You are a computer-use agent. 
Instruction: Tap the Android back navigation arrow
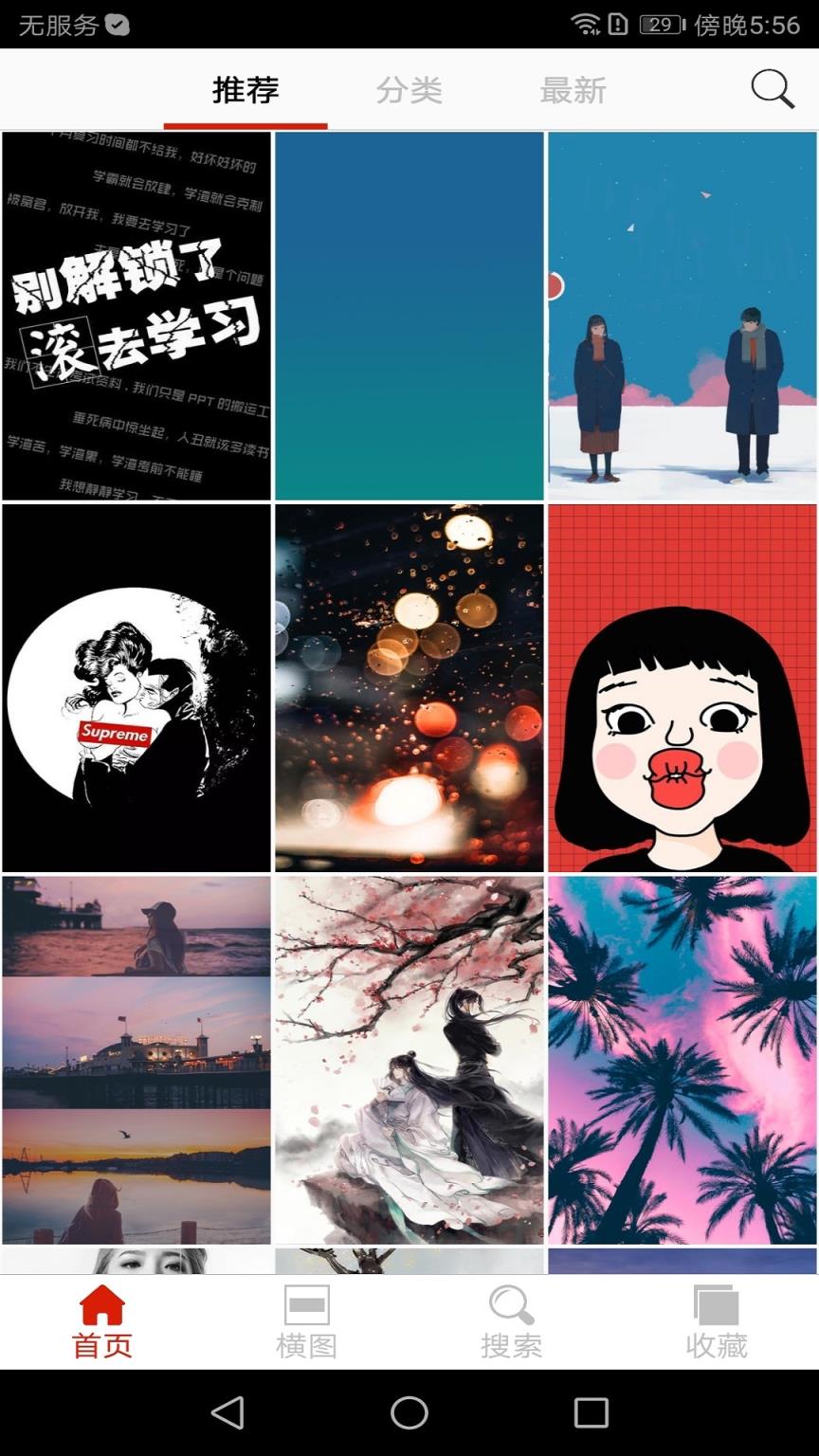click(x=227, y=1414)
